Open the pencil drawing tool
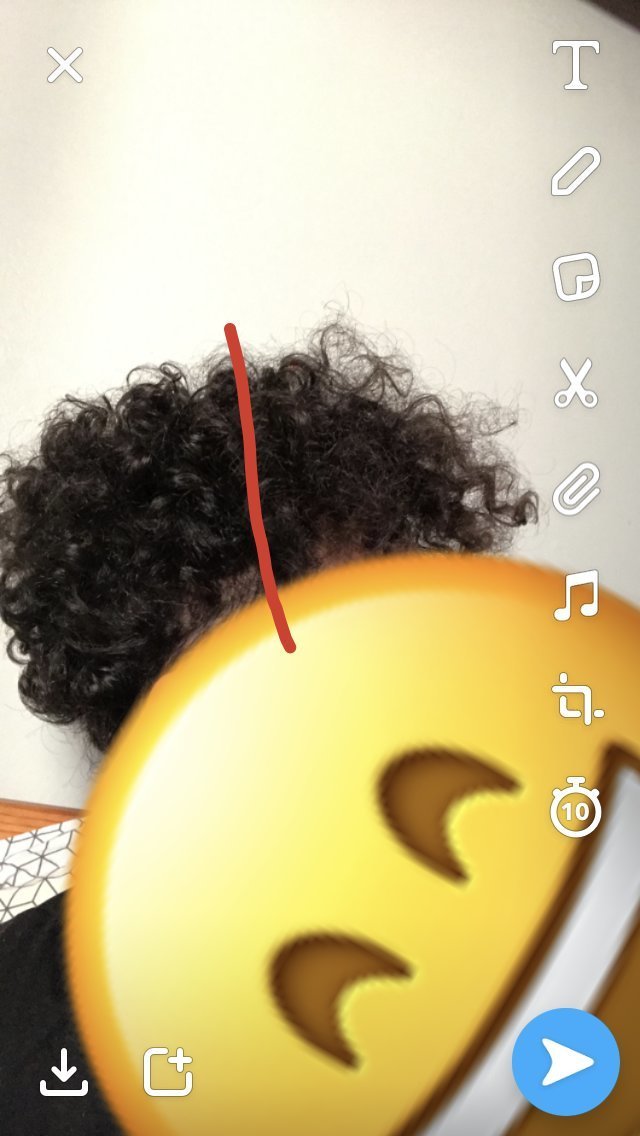 [576, 171]
